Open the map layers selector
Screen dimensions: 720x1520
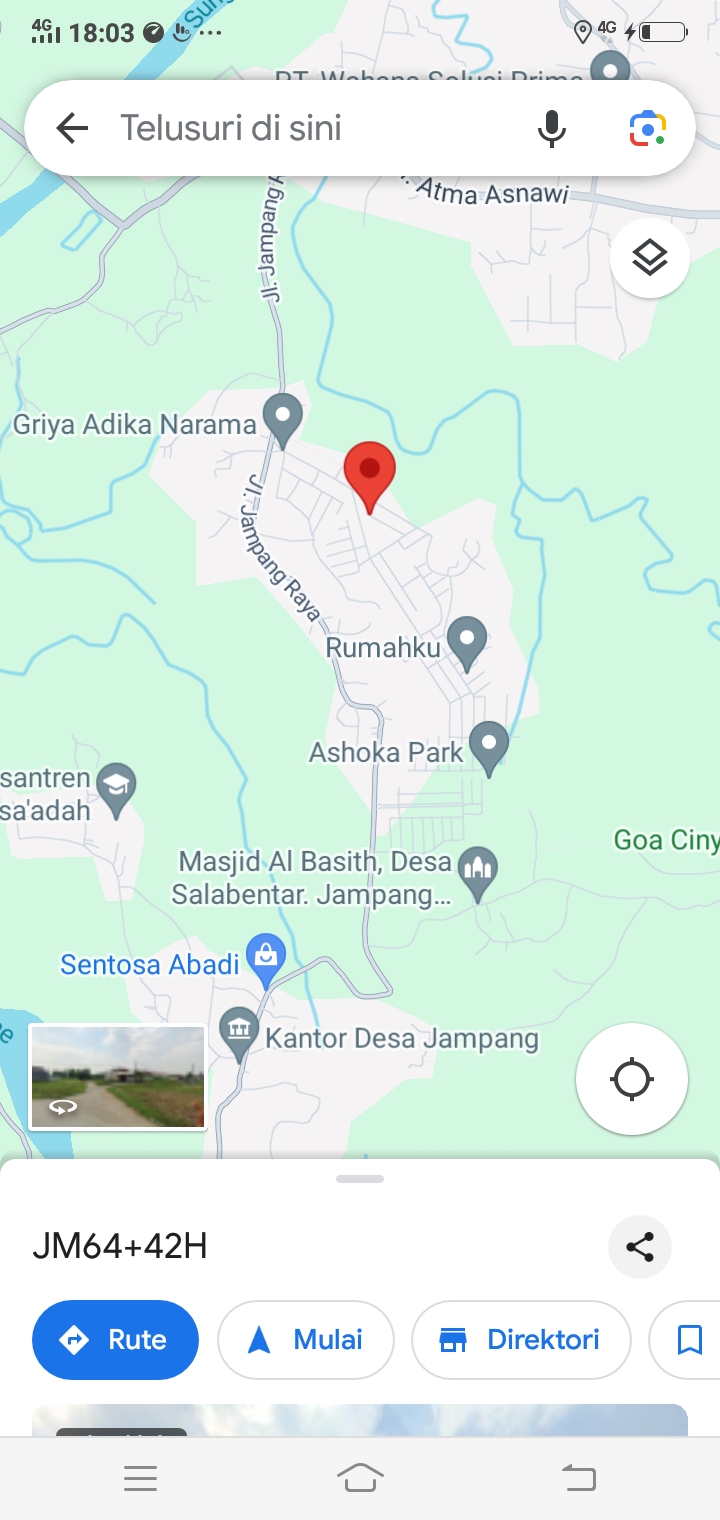pyautogui.click(x=650, y=258)
